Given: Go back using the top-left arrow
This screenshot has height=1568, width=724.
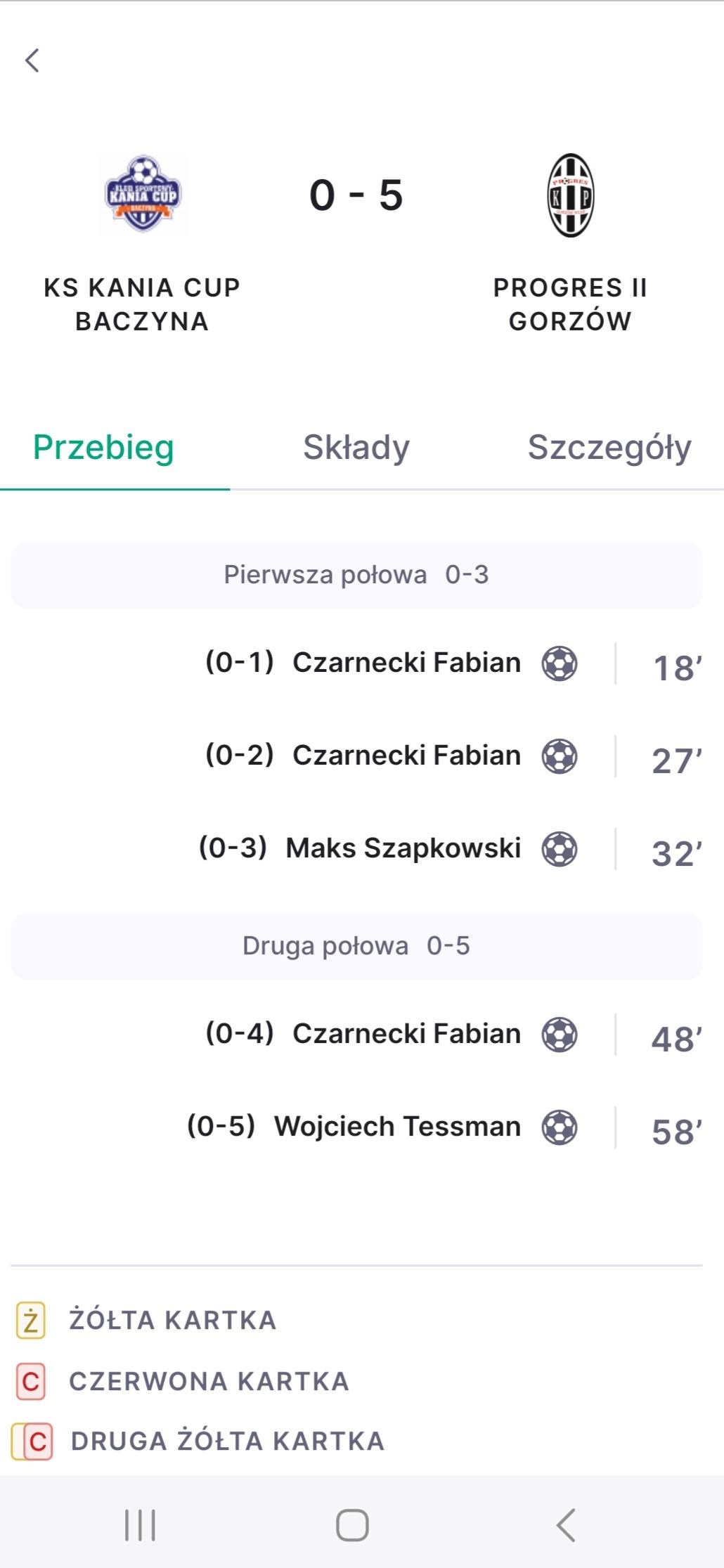Looking at the screenshot, I should pyautogui.click(x=32, y=60).
